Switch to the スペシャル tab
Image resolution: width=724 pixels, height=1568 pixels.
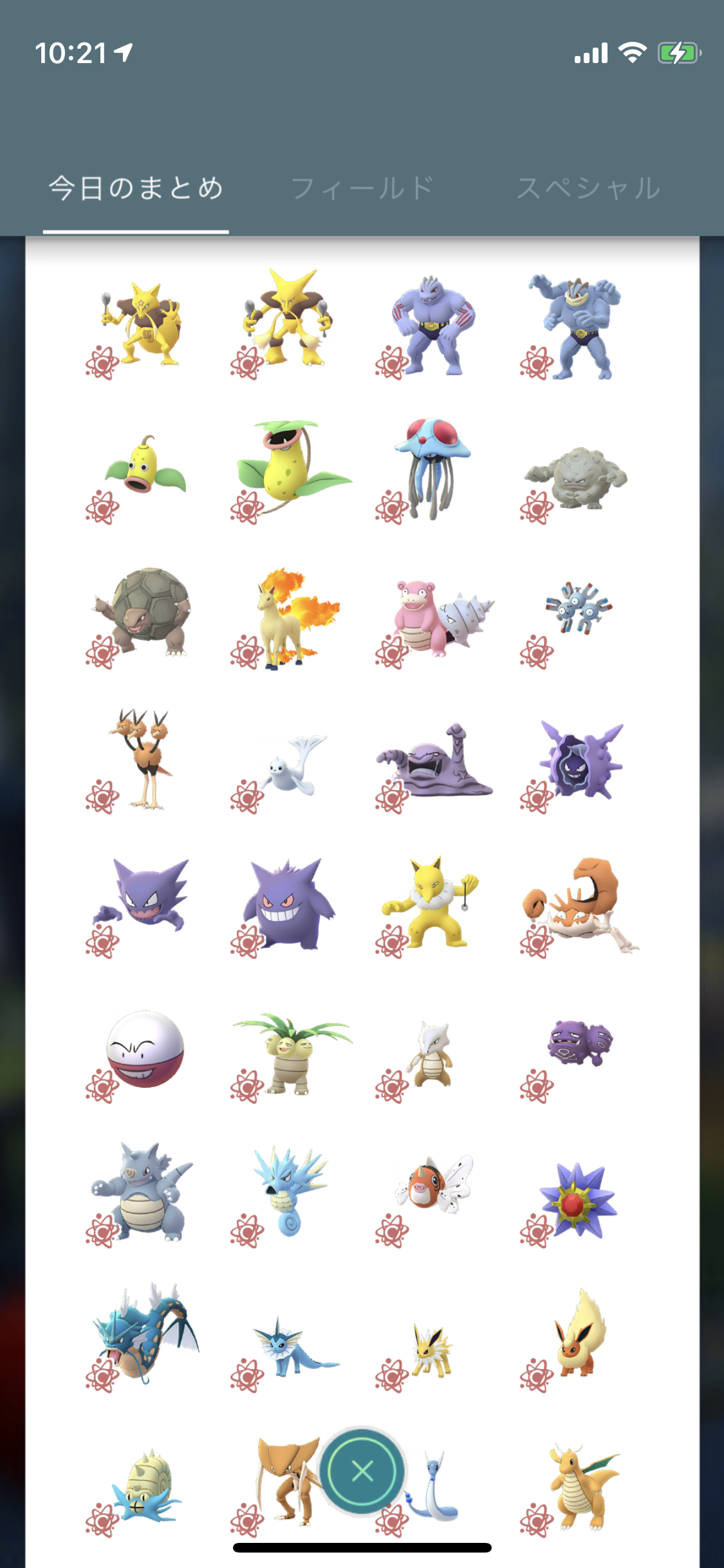[x=588, y=189]
